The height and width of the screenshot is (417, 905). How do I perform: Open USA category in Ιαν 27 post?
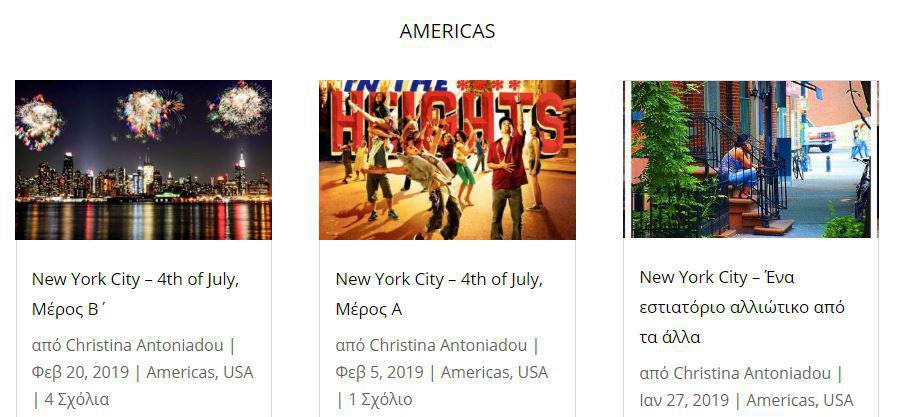pos(837,400)
